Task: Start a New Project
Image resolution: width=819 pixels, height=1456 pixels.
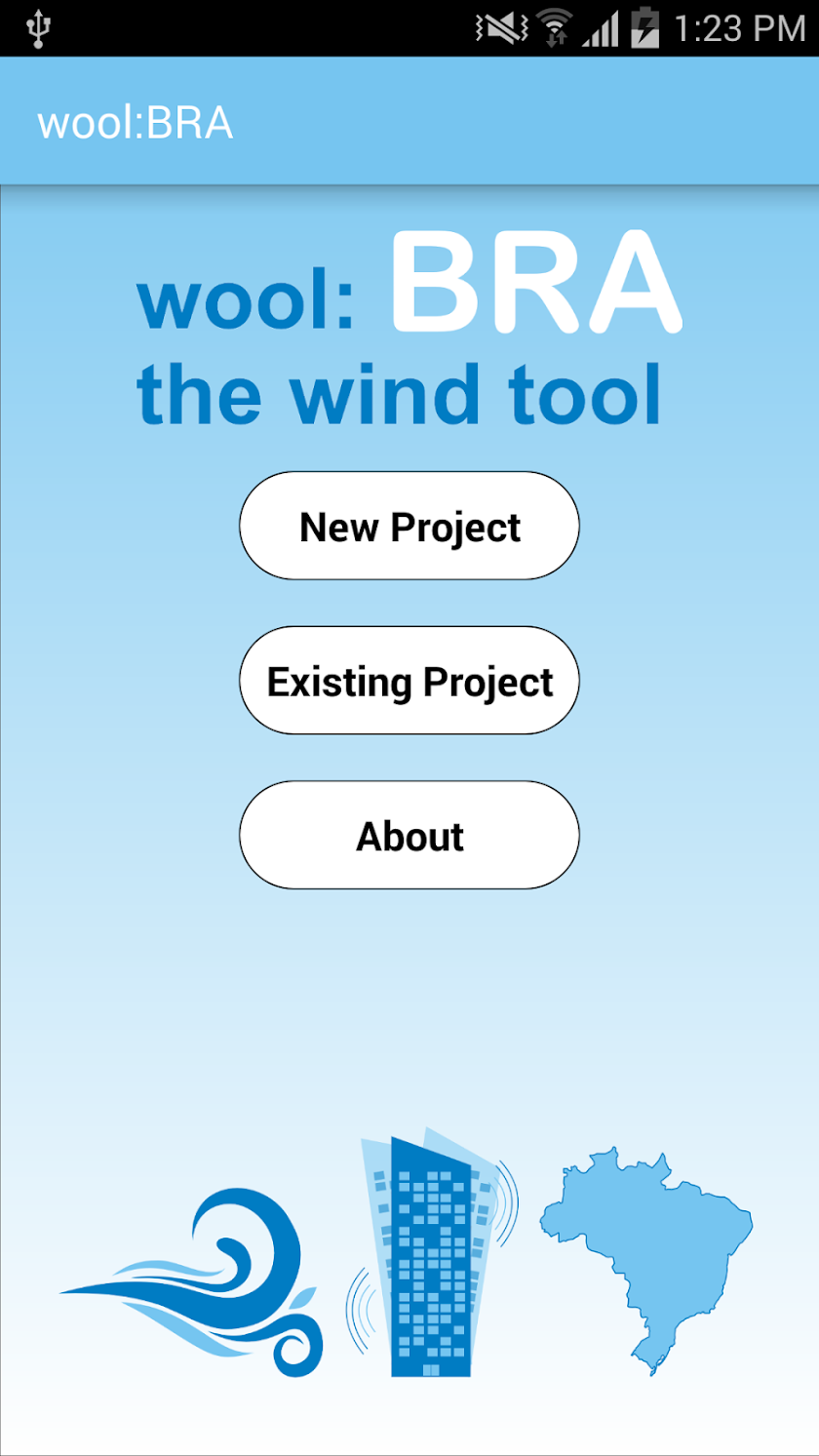Action: [409, 527]
